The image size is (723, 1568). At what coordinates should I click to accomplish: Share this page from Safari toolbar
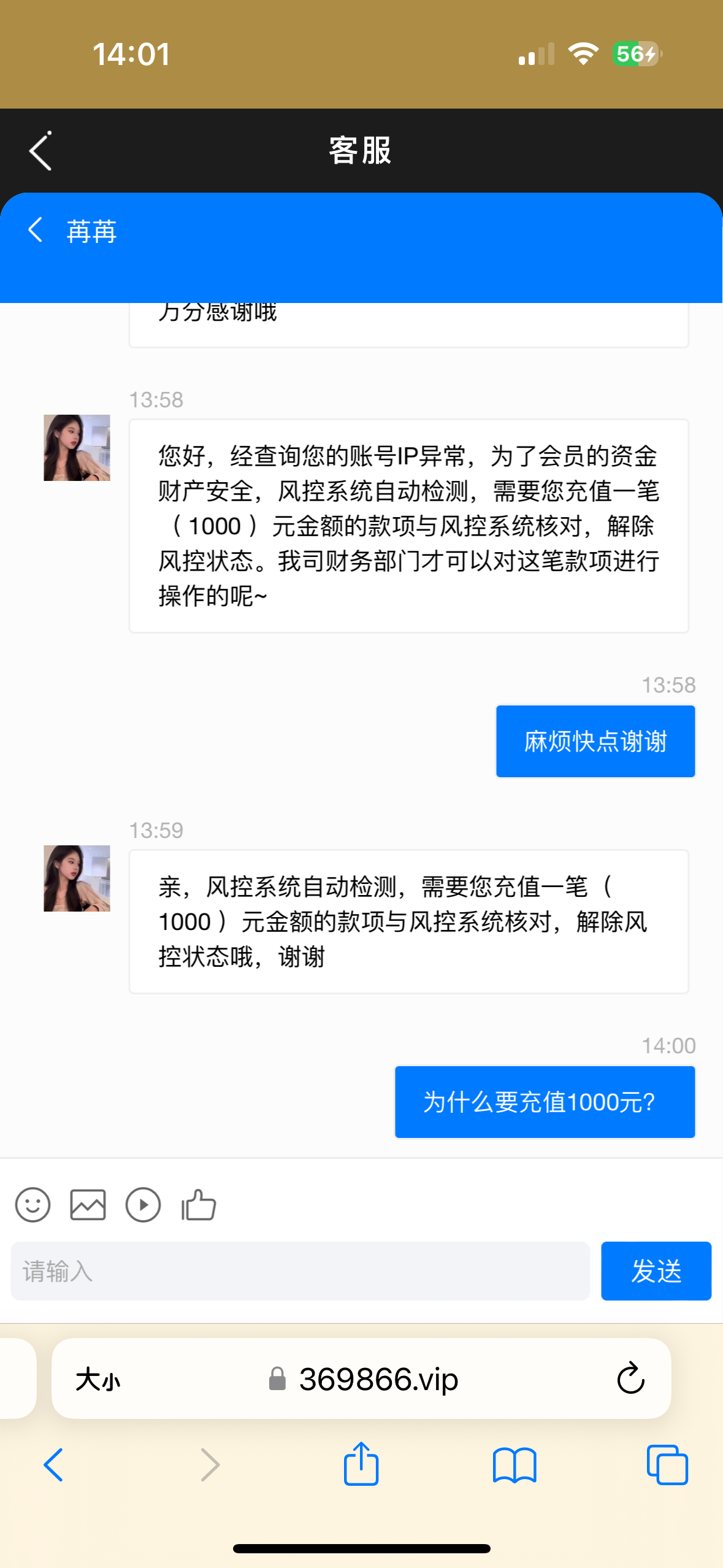[361, 1464]
